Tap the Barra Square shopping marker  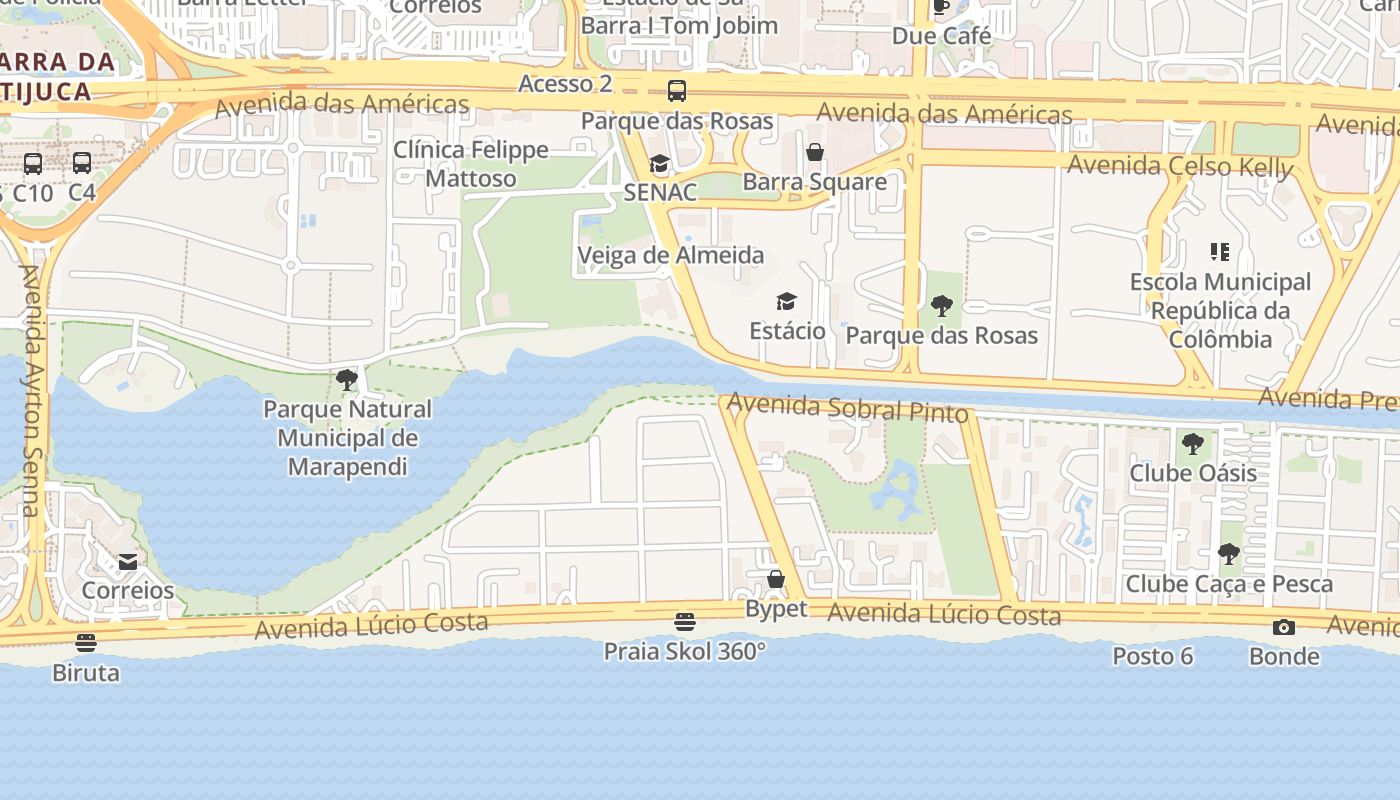tap(815, 153)
